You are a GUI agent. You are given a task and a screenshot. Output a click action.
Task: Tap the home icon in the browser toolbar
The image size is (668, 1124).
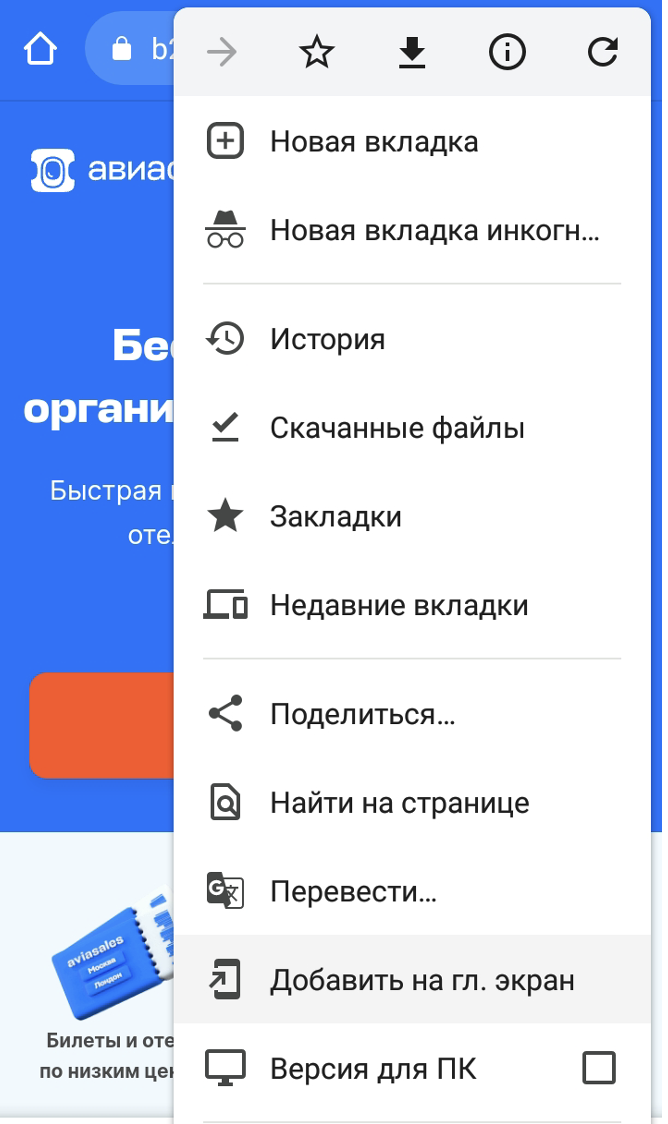pos(40,50)
